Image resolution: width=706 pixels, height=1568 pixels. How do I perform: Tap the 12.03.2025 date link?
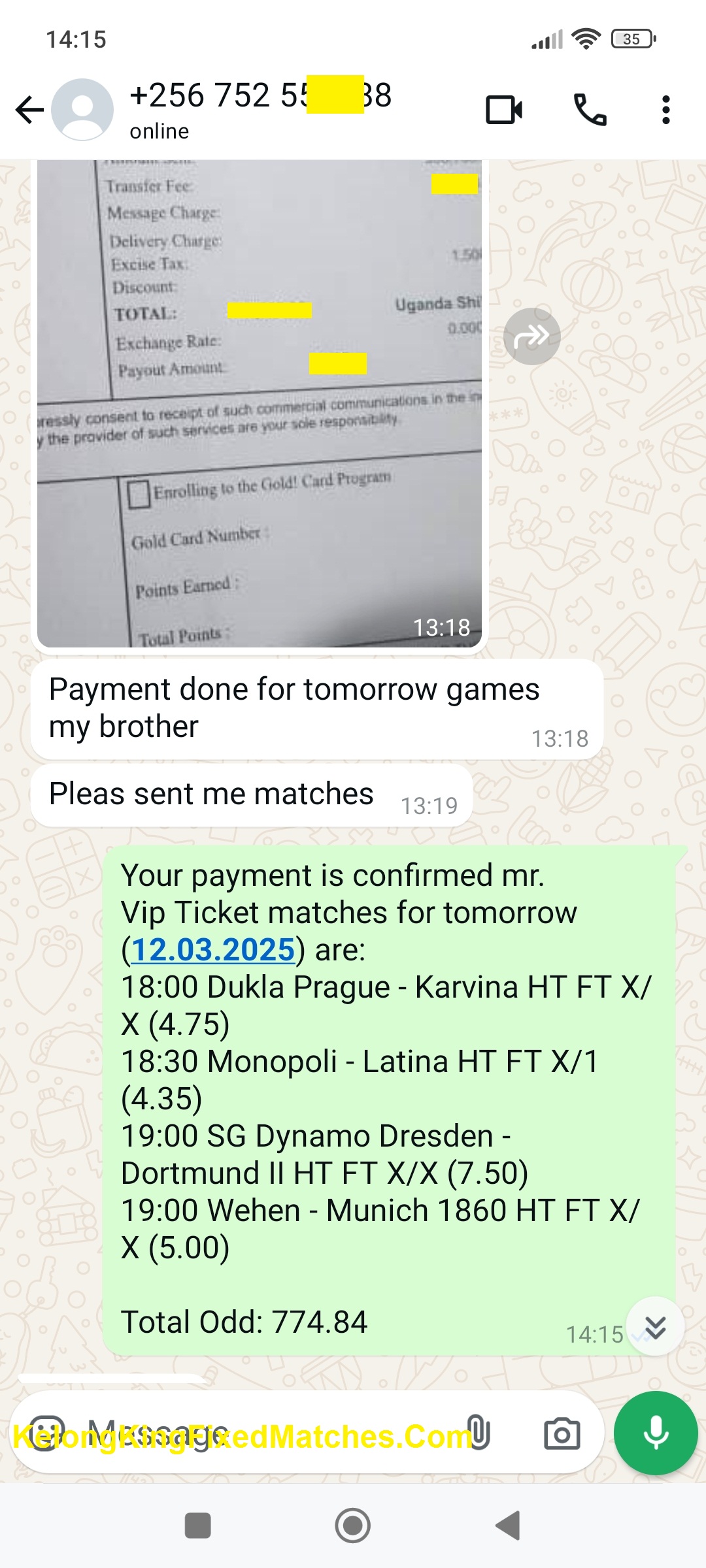(x=213, y=949)
